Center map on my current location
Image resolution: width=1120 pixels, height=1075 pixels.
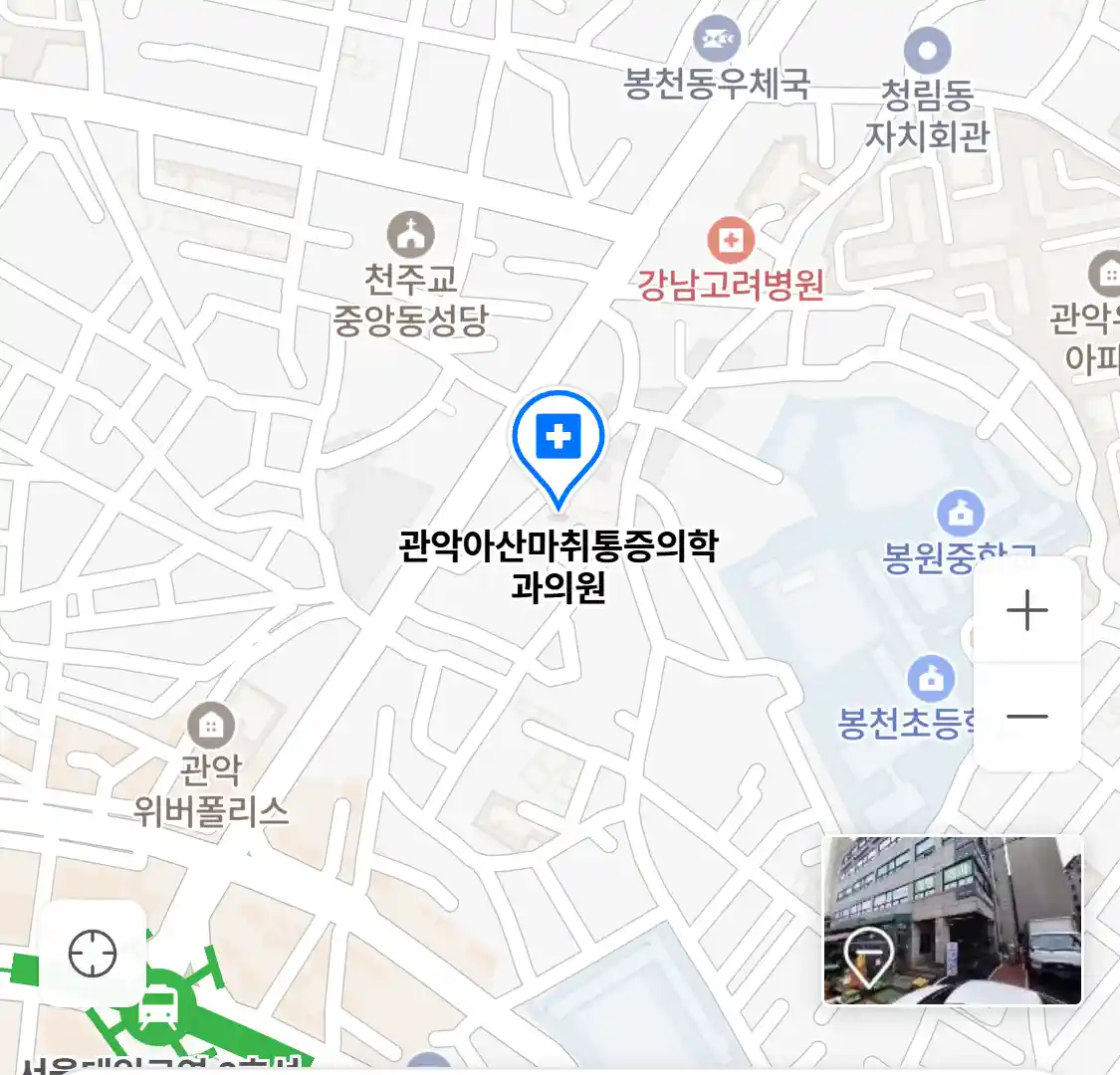tap(93, 954)
